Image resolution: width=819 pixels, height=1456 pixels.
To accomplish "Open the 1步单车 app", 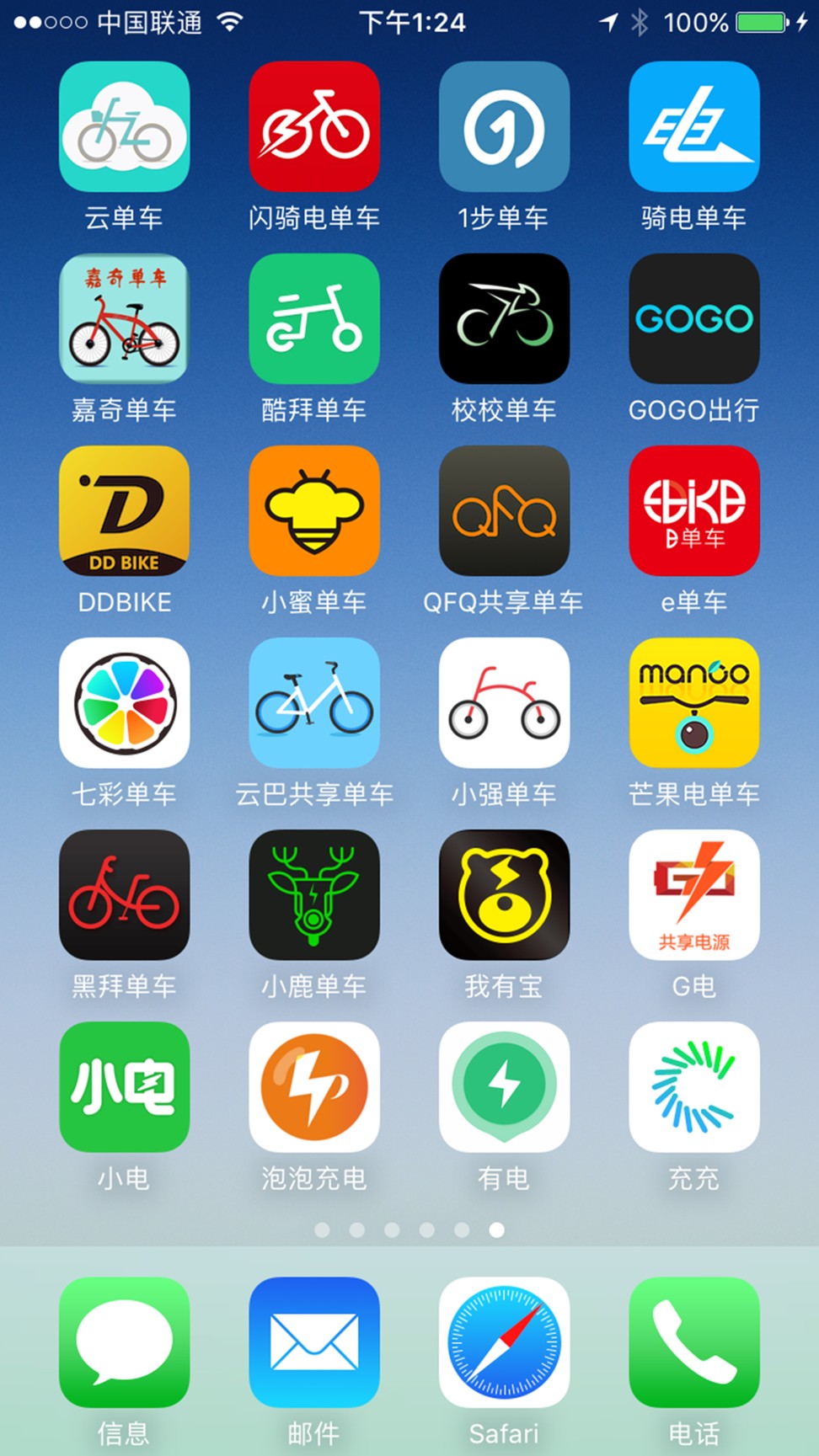I will pos(504,126).
